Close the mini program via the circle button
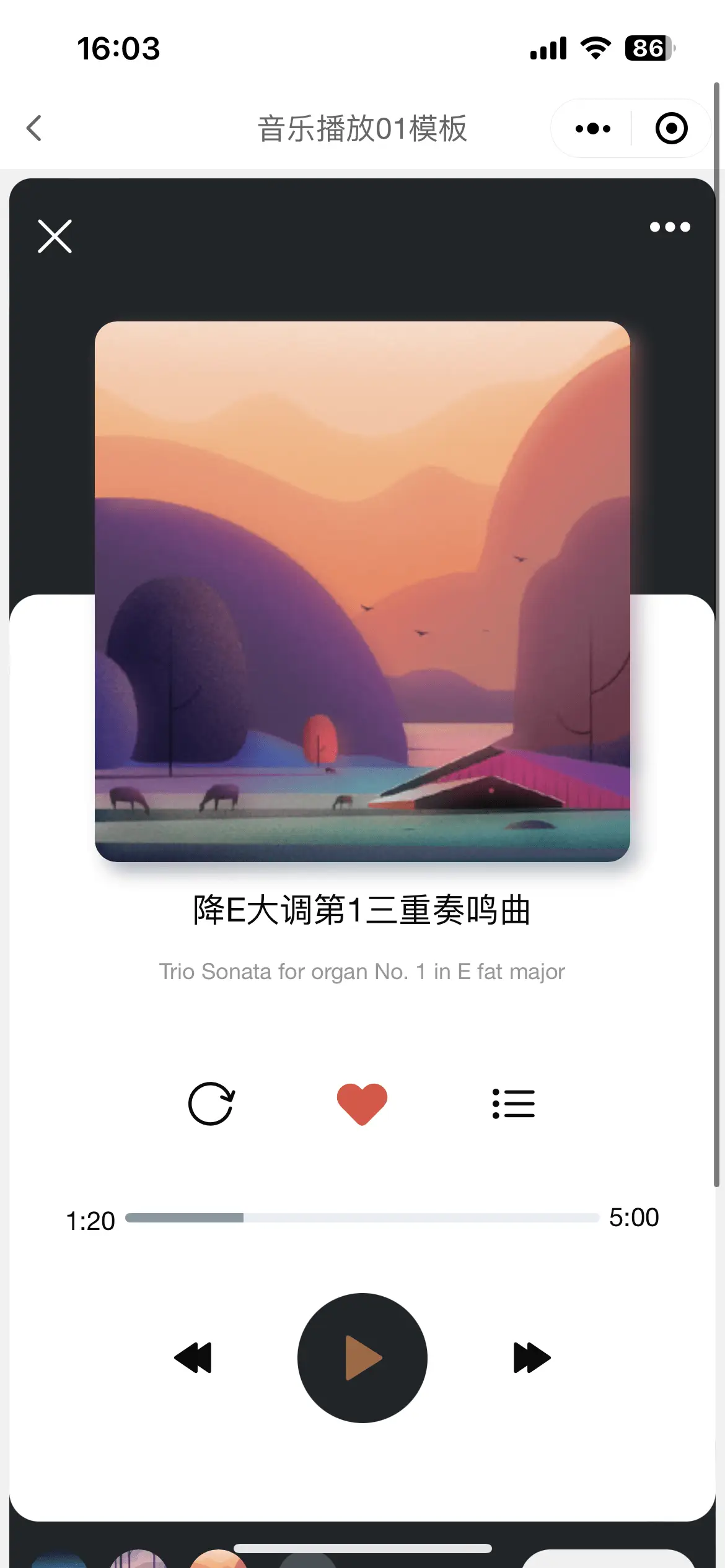This screenshot has height=1568, width=725. coord(671,129)
